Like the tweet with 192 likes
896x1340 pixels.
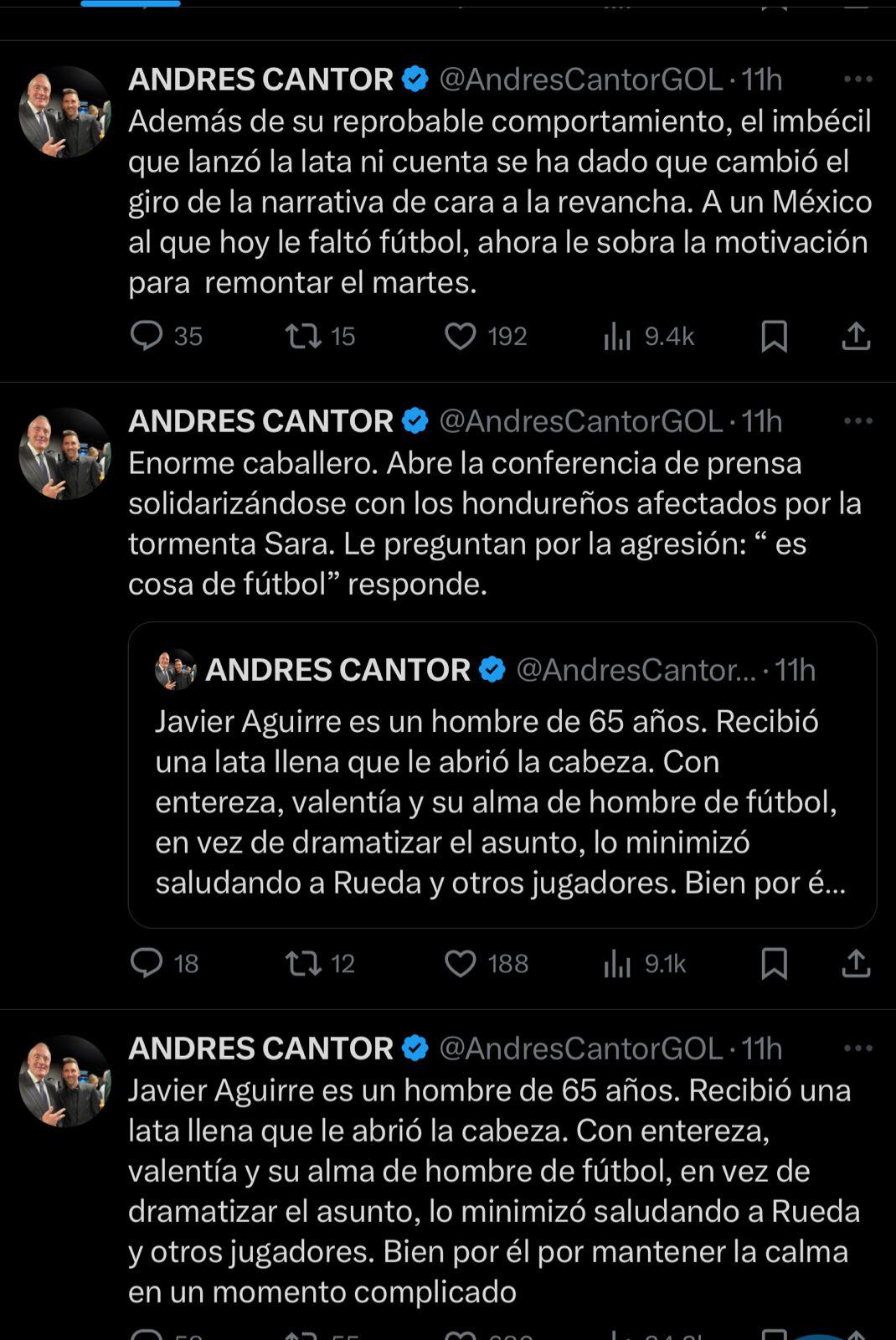point(462,337)
